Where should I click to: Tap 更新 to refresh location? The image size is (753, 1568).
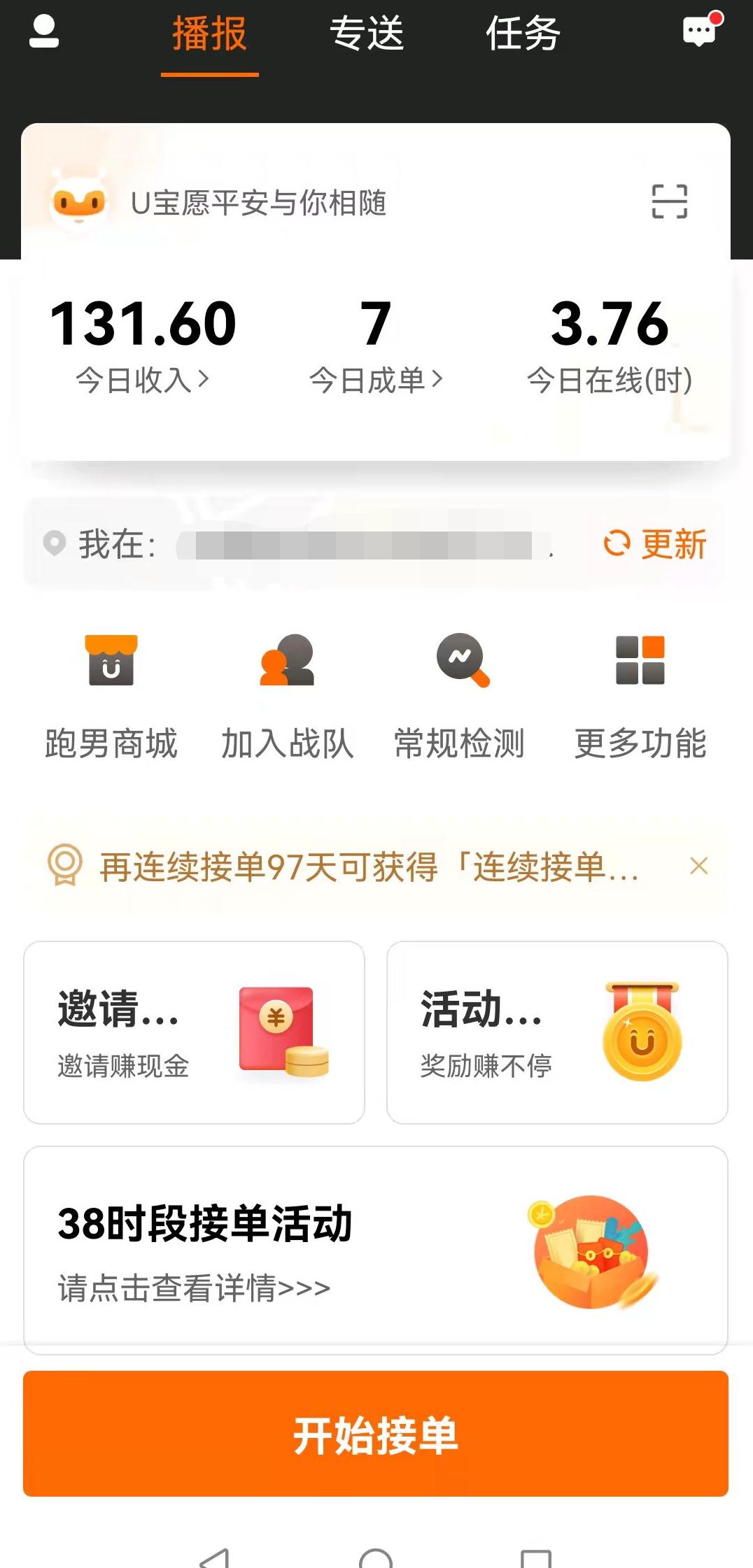pos(655,544)
